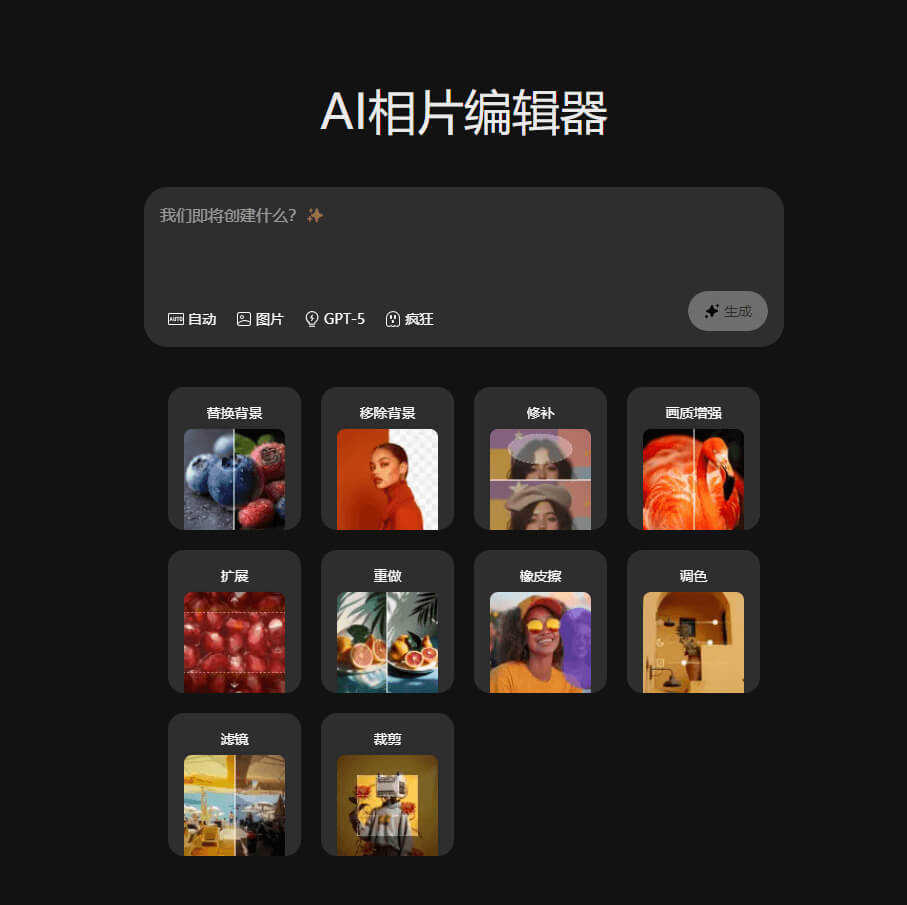Open the 移除背景 tool card
The height and width of the screenshot is (905, 907).
click(x=387, y=460)
